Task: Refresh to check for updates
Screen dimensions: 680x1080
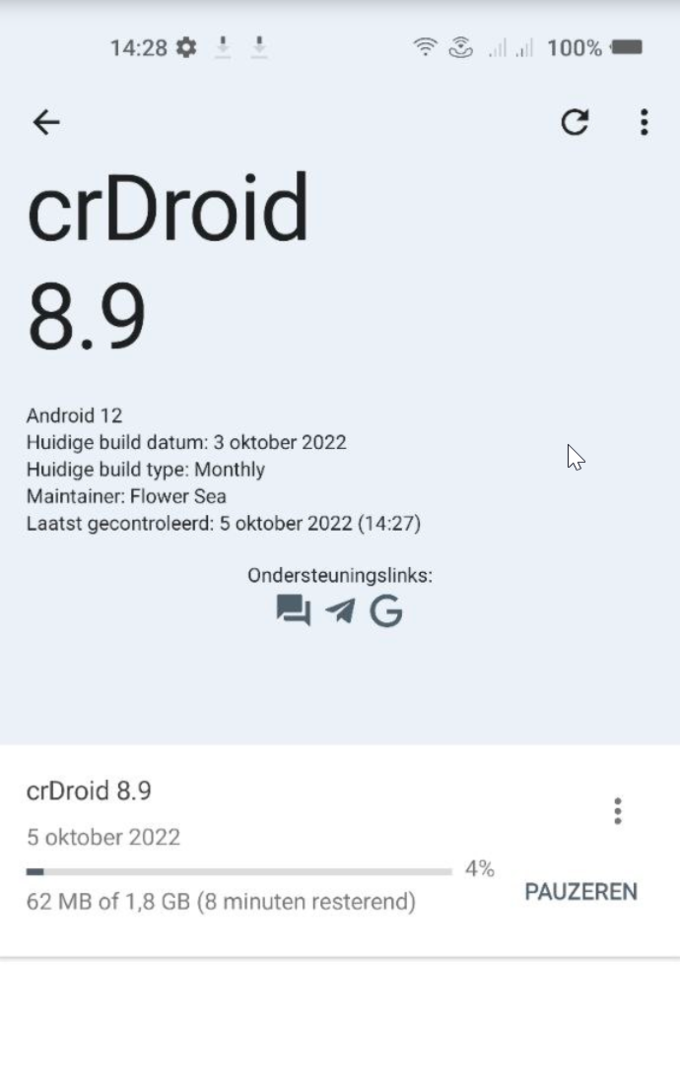Action: (574, 122)
